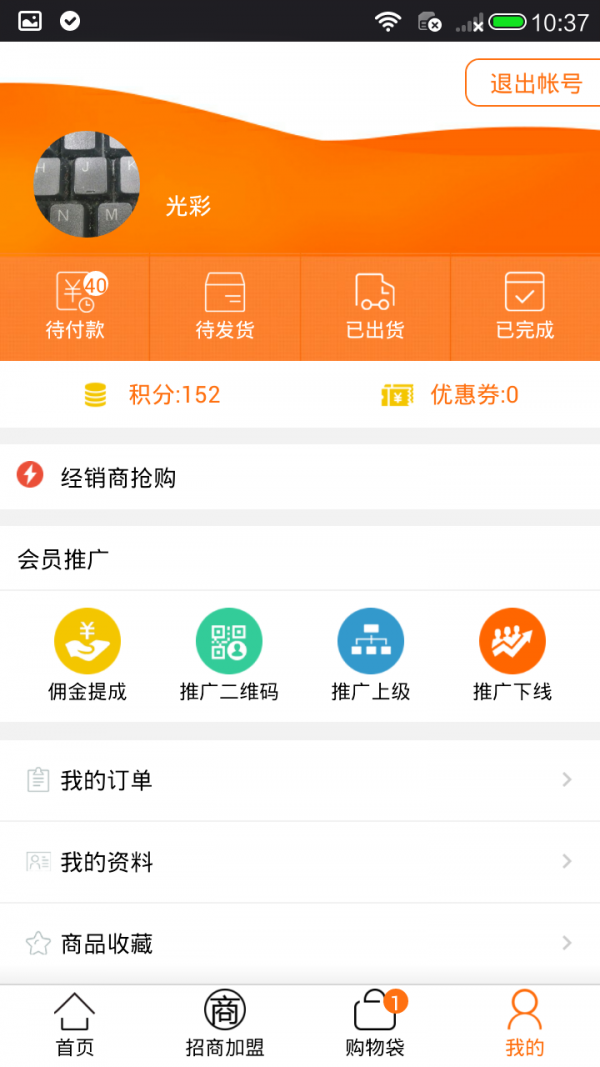Open 积分 points balance
This screenshot has height=1067, width=600.
click(152, 395)
